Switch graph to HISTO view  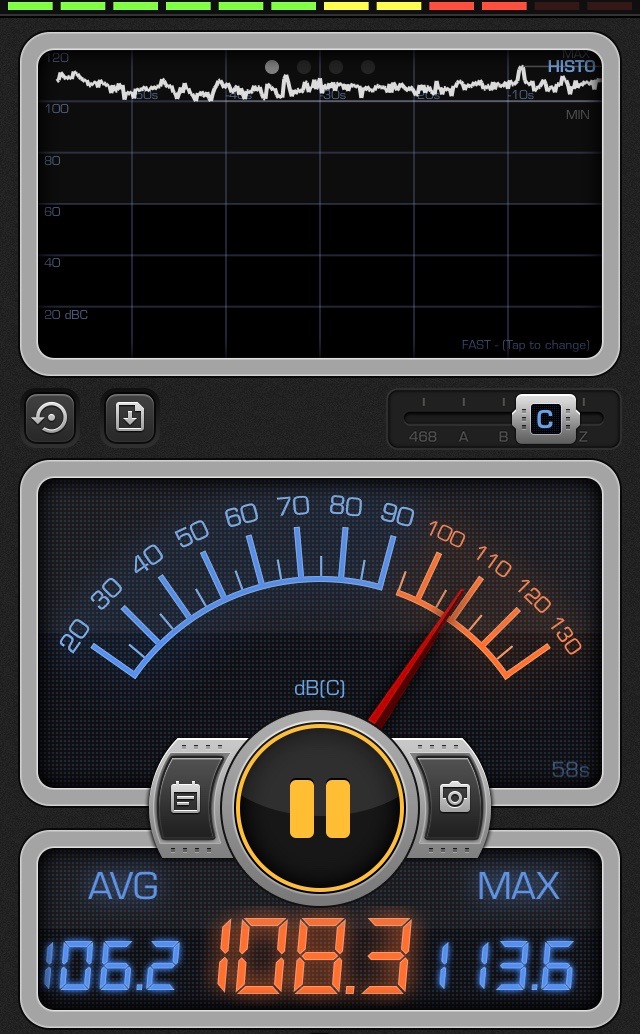point(571,67)
